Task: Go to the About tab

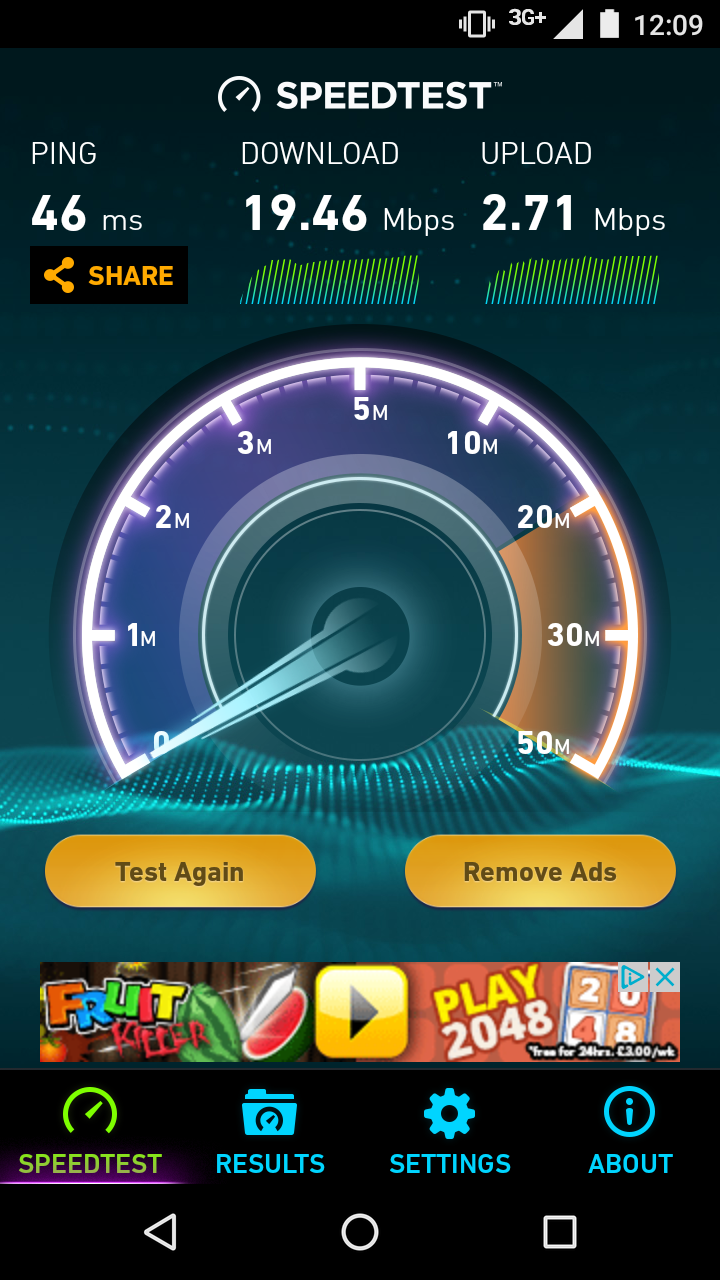Action: tap(630, 1133)
